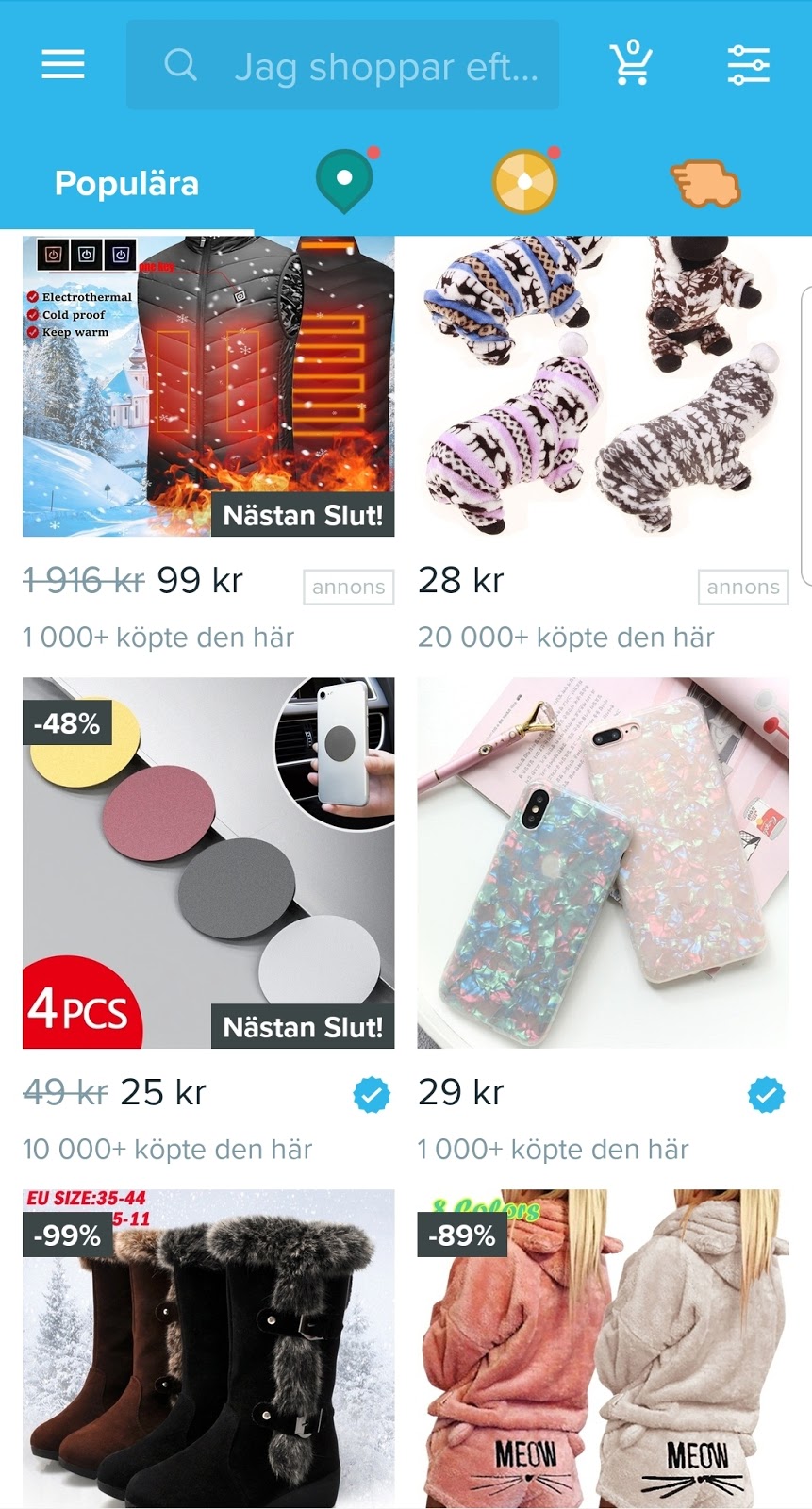The image size is (812, 1509).
Task: View the glitter phone case for 29 kr
Action: [603, 862]
